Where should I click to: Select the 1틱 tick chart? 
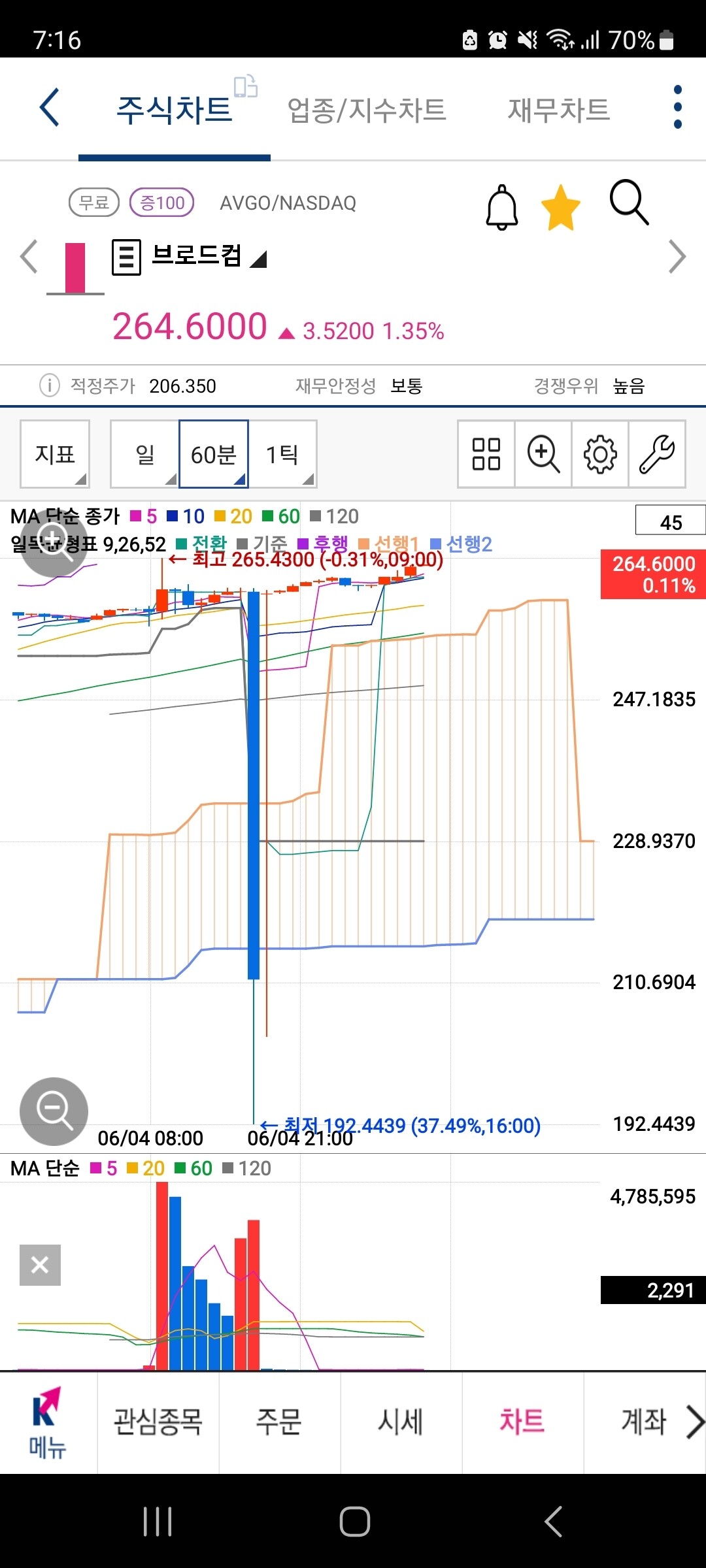point(282,454)
